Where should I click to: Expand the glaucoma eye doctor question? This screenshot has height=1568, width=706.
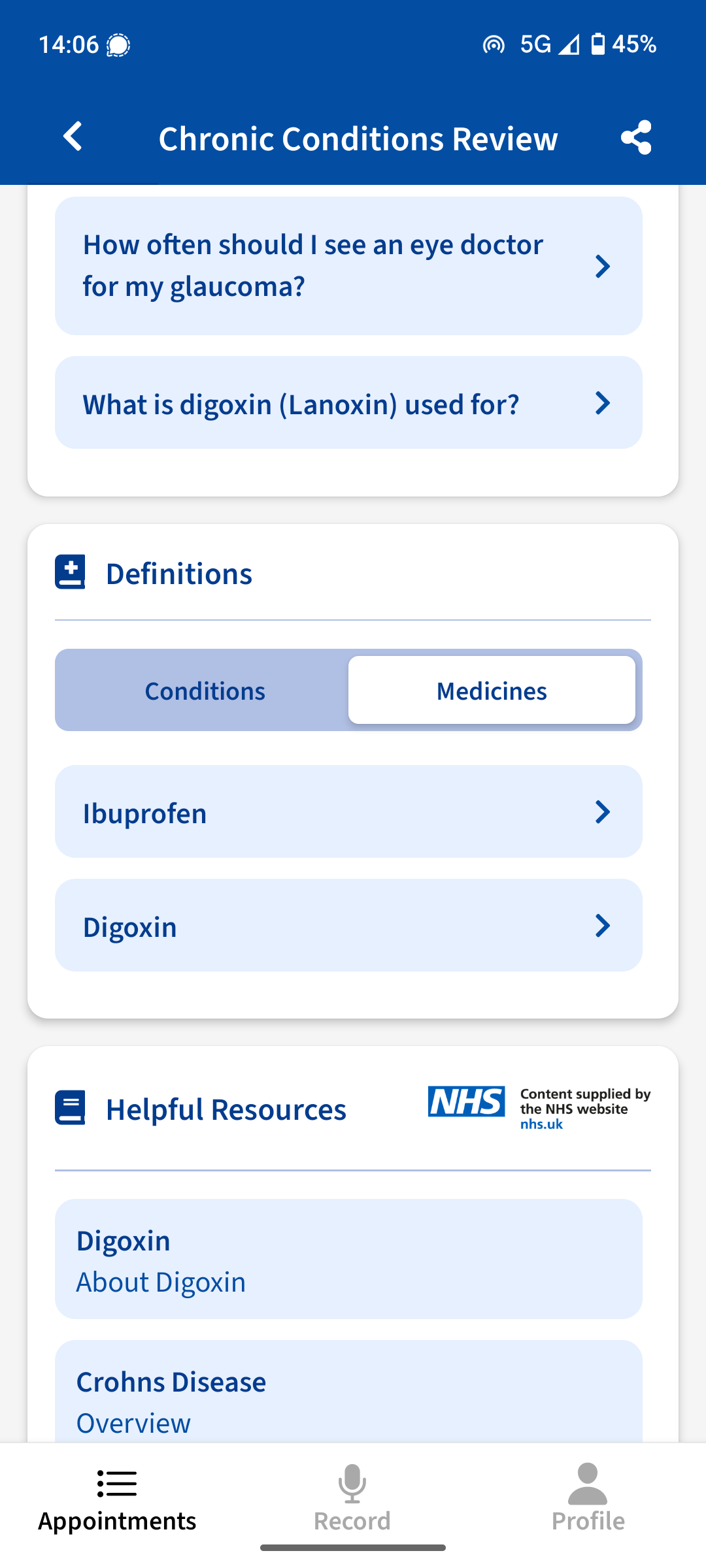[350, 266]
